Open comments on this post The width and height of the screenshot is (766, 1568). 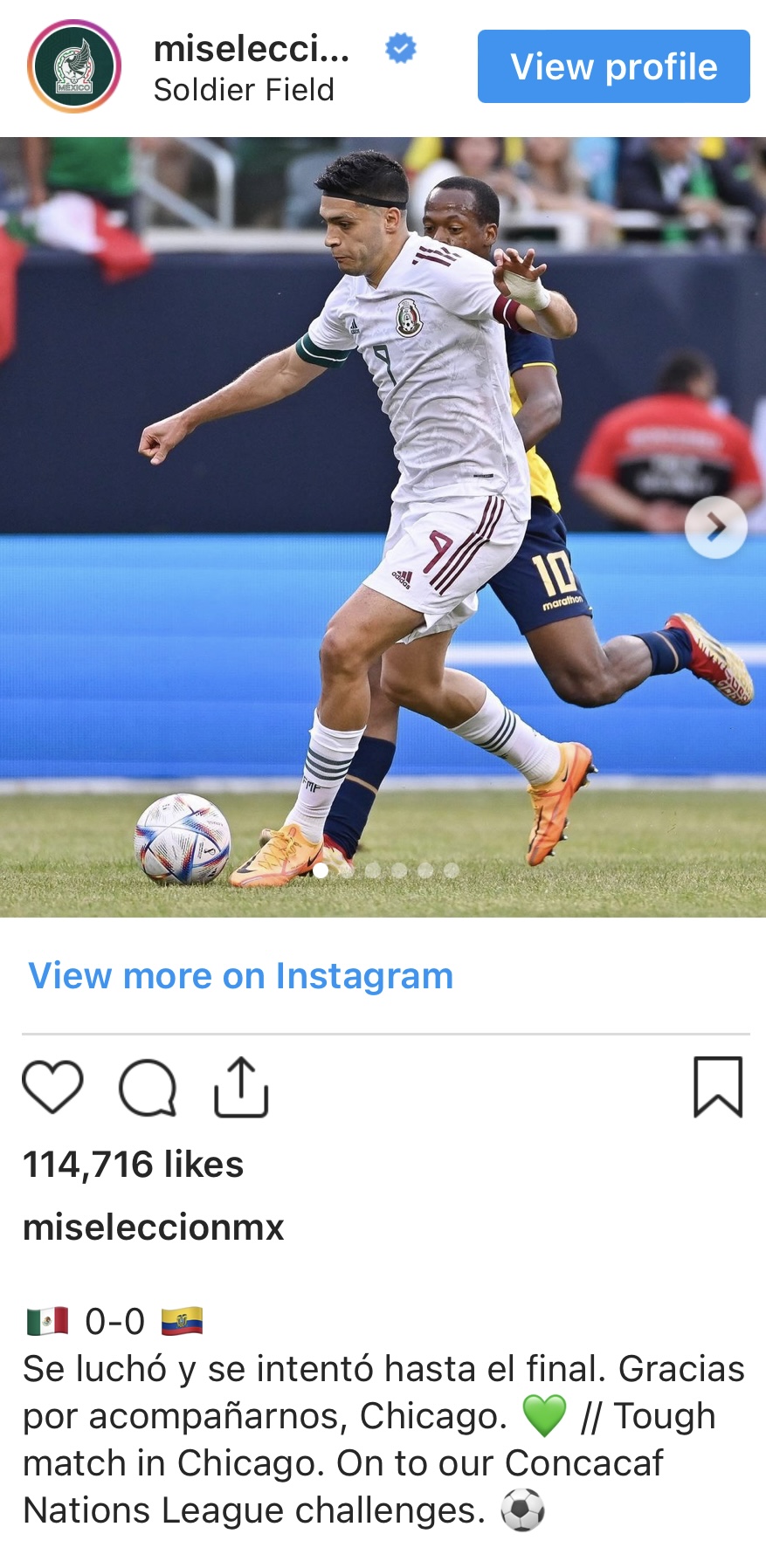pyautogui.click(x=148, y=1087)
